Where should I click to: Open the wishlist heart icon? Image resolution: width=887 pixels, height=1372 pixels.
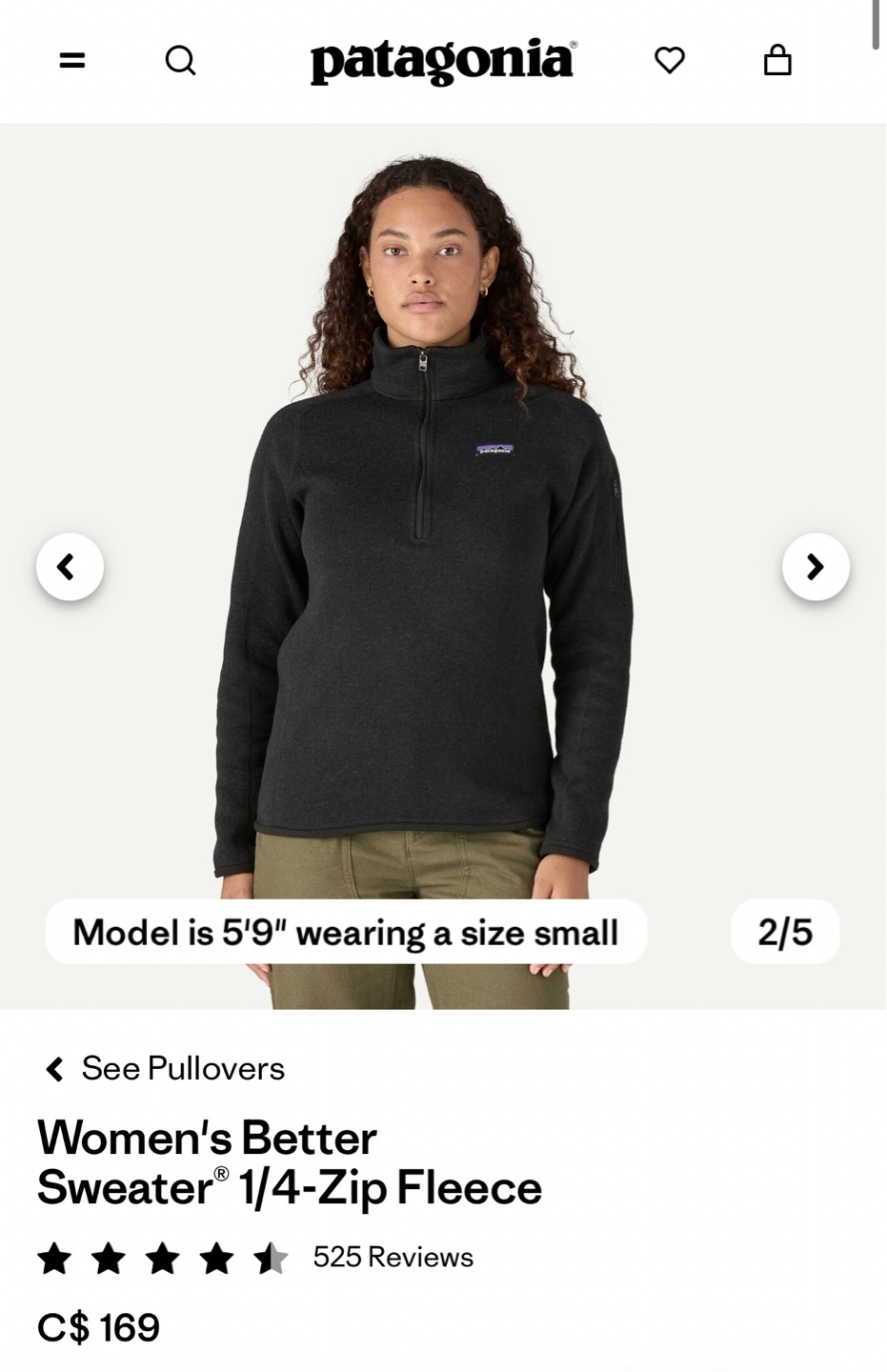[670, 61]
